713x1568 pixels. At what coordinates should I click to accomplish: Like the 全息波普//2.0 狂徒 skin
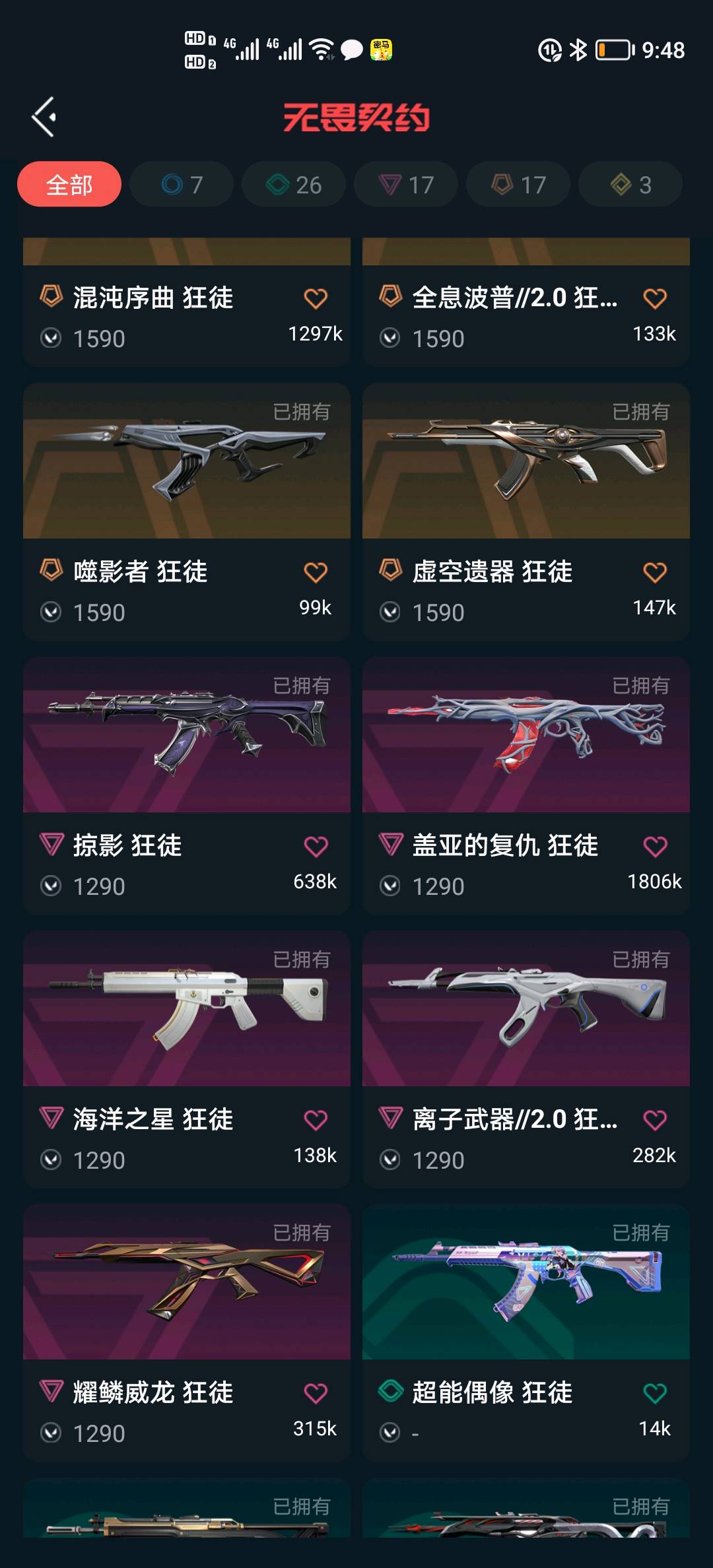pyautogui.click(x=655, y=298)
